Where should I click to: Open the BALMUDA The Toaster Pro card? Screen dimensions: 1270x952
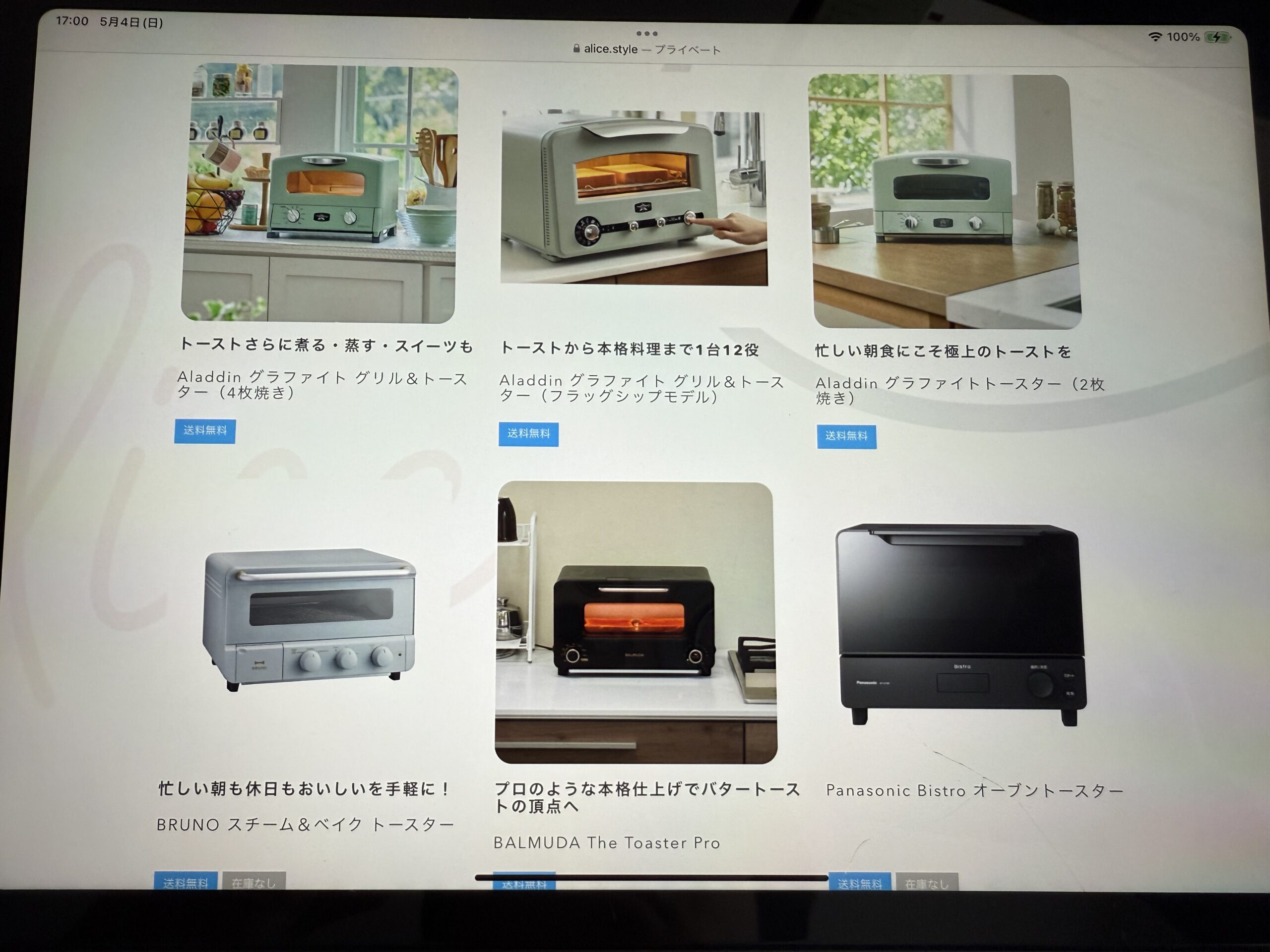(635, 623)
